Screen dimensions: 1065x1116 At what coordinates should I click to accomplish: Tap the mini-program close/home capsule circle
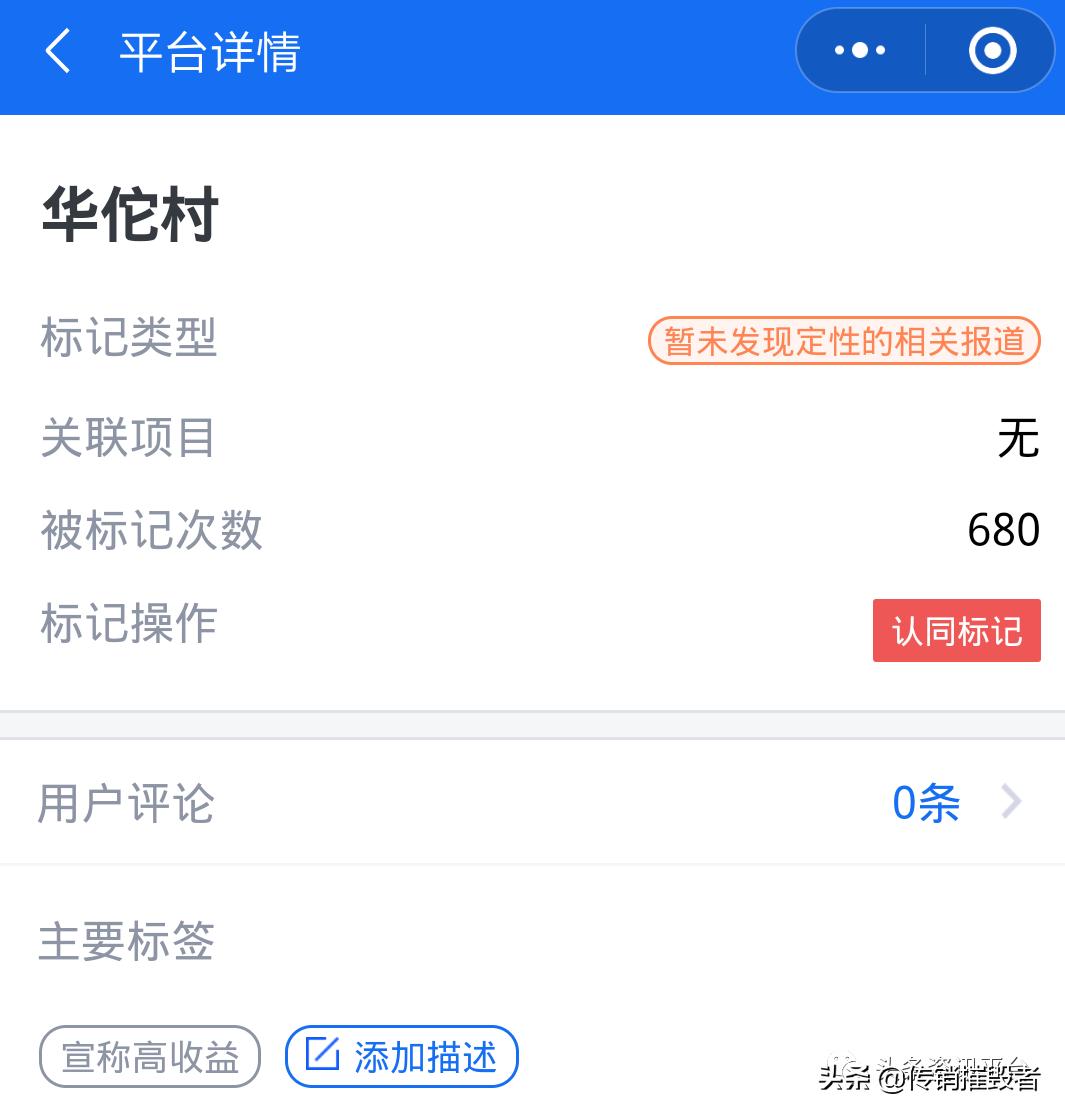click(x=991, y=50)
